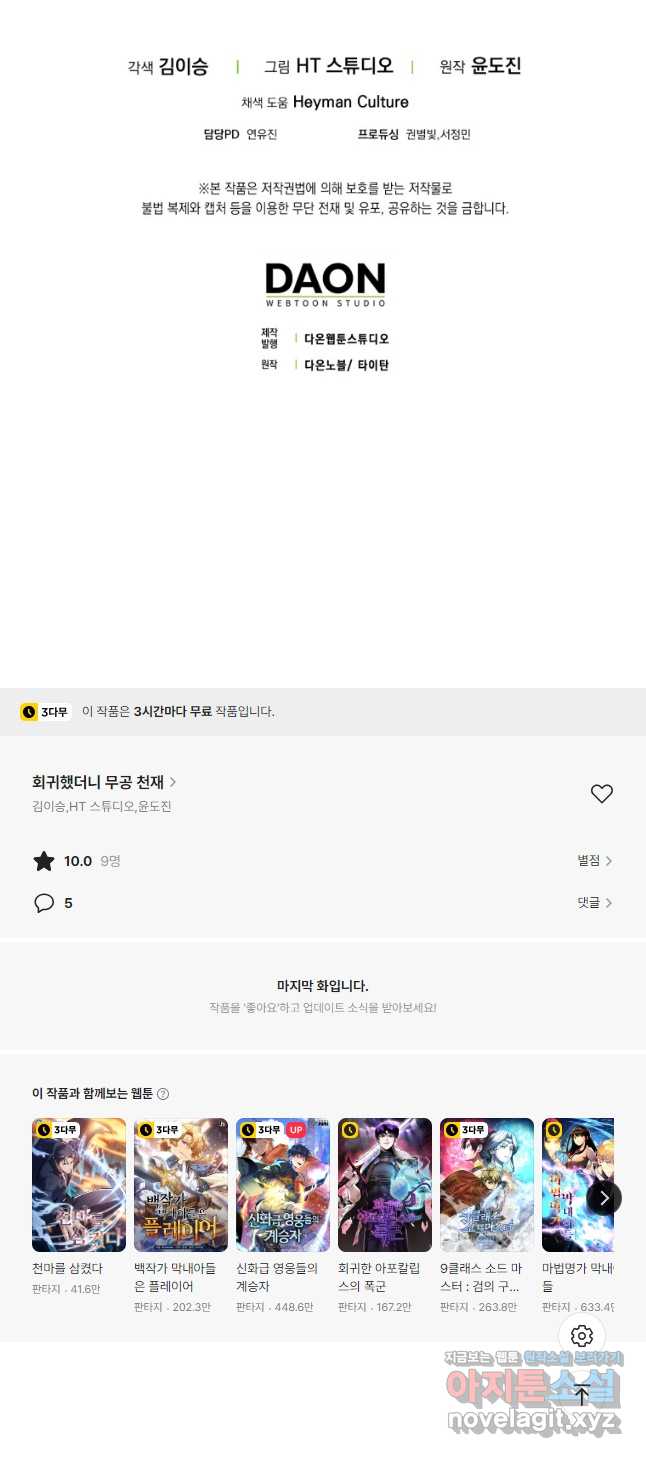Open the webtoon 회귀한 아포칼립스의 폭군
The image size is (646, 1458).
[x=385, y=1185]
